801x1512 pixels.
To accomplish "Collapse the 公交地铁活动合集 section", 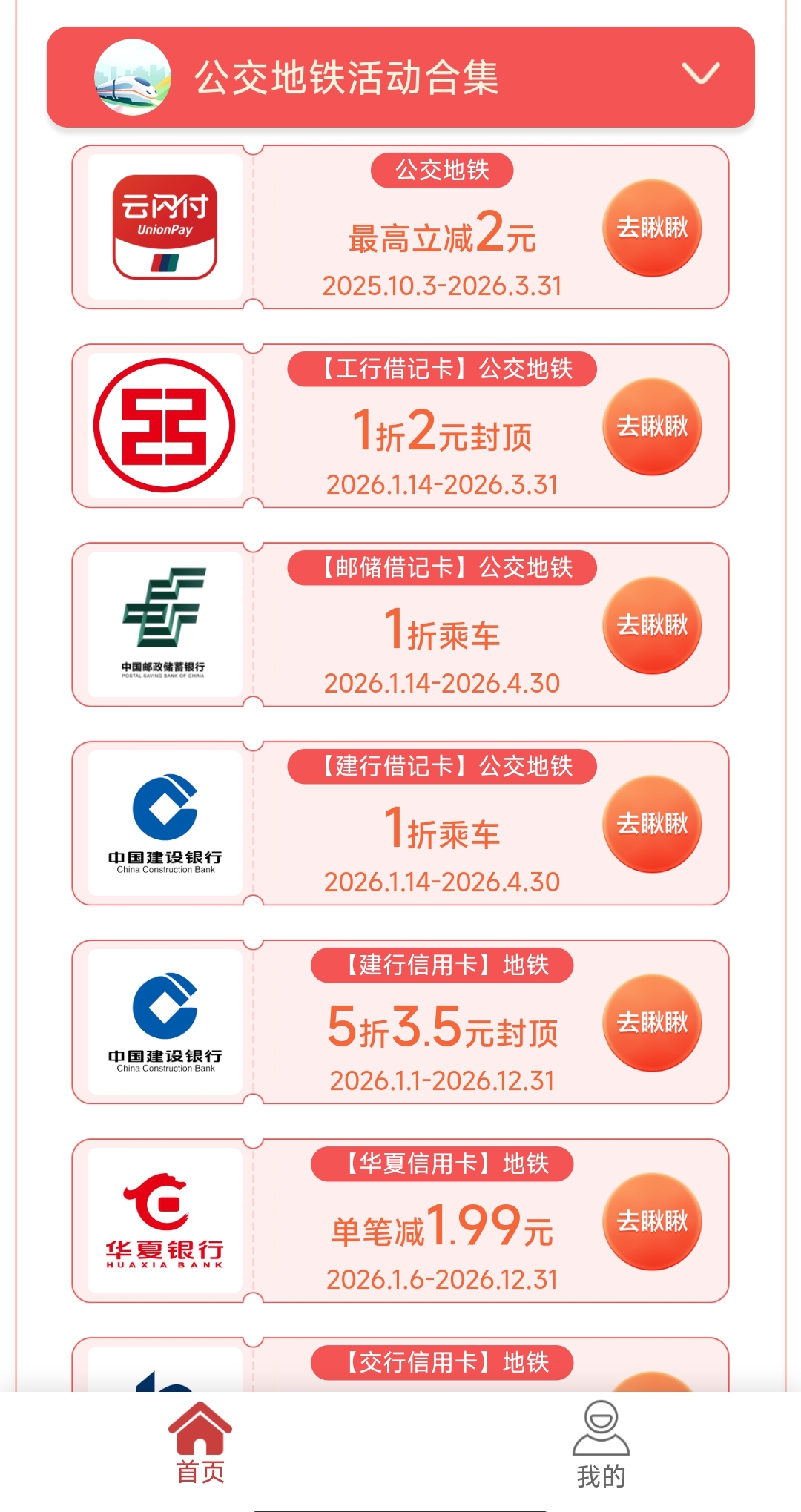I will (700, 74).
